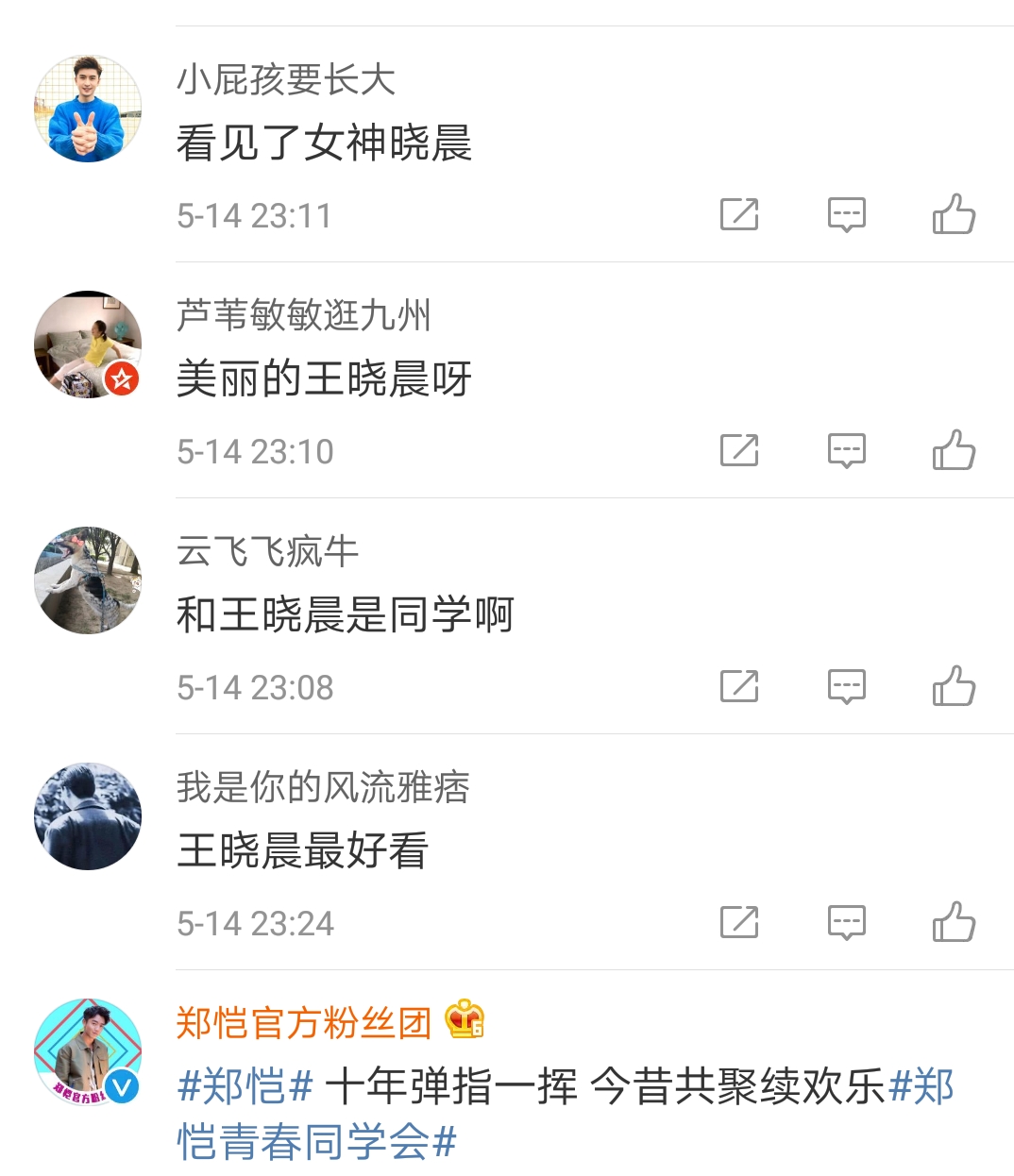Click the crown badge next to 郑恺官方粉丝团
Viewport: 1014px width, 1176px height.
[x=464, y=1021]
